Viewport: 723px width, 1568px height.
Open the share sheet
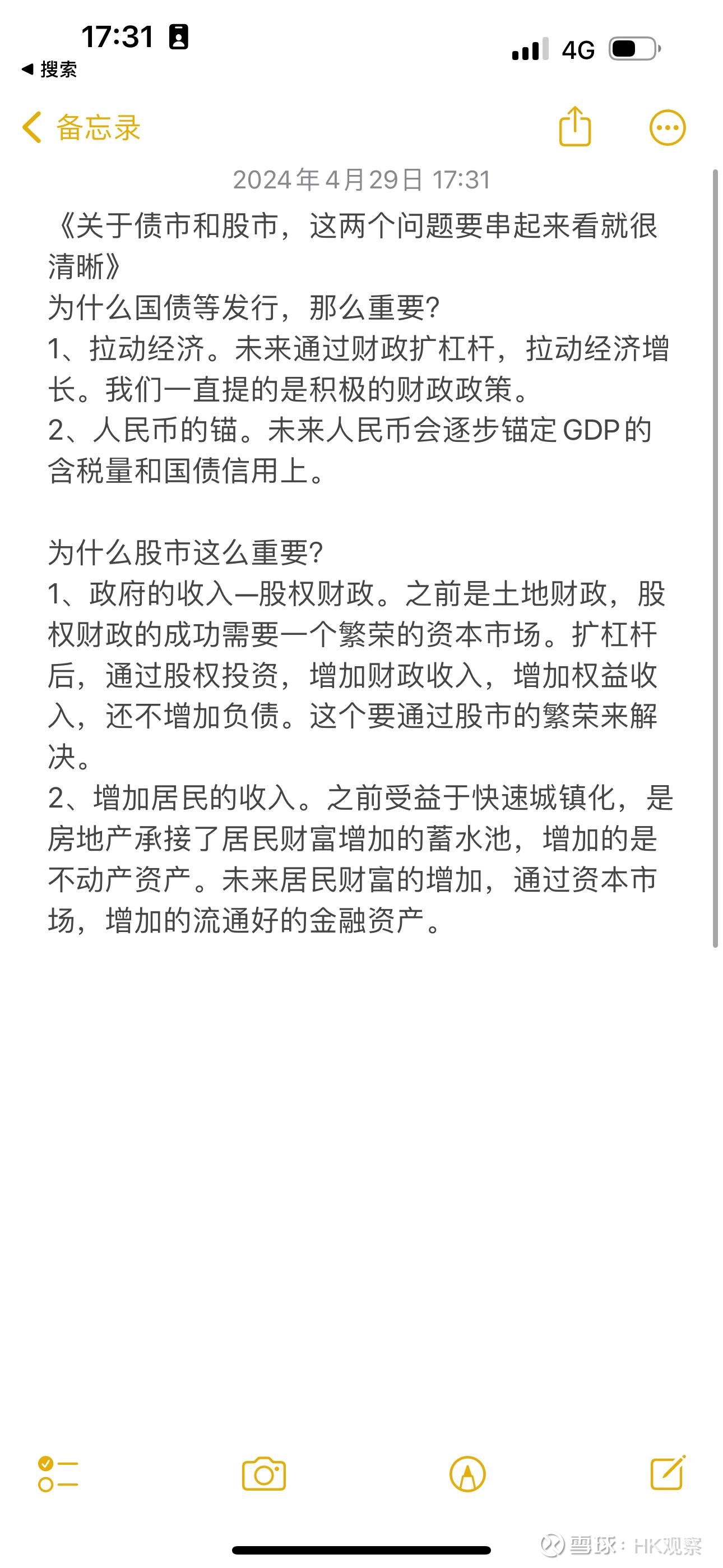coord(576,126)
